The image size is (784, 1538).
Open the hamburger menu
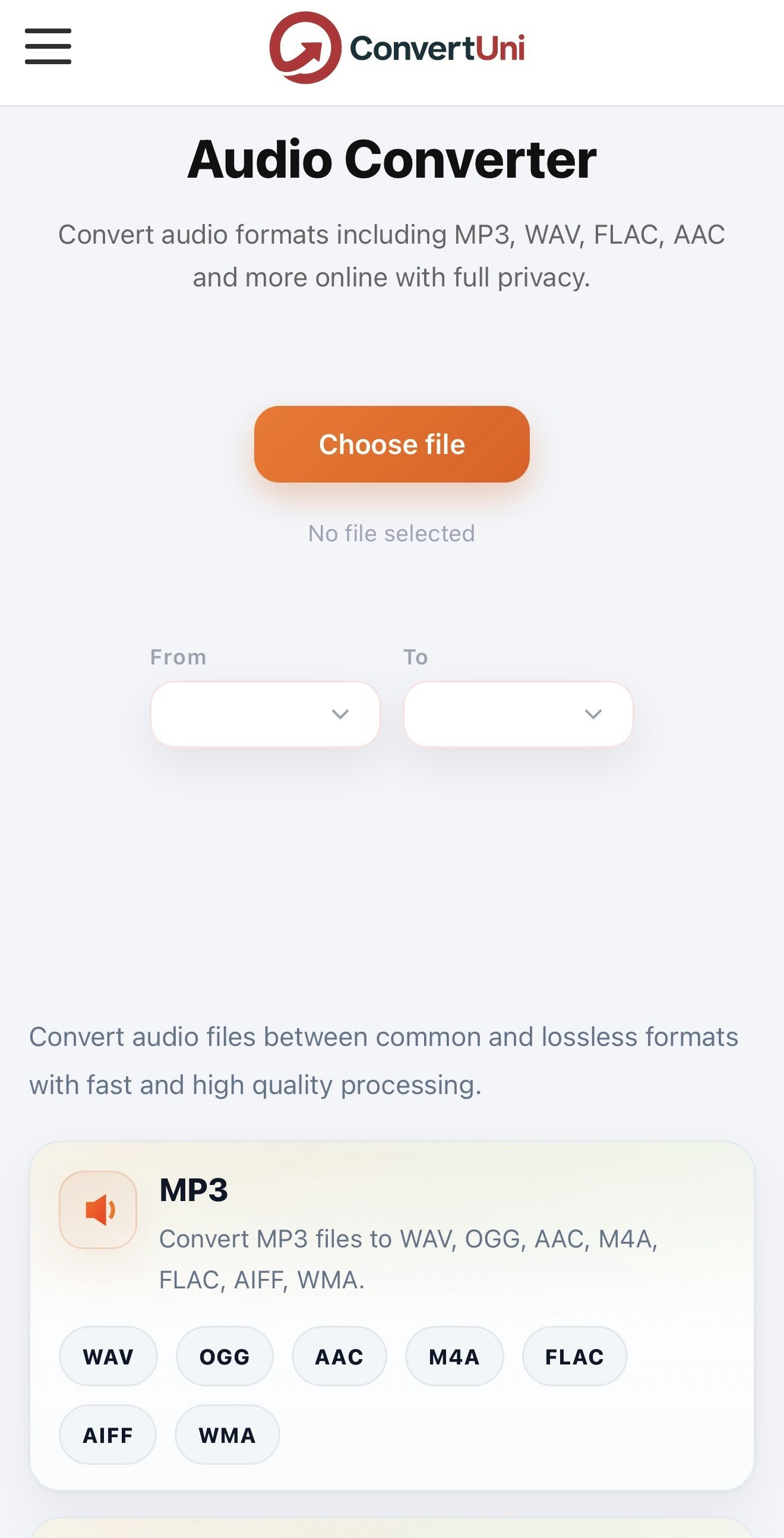[x=48, y=46]
